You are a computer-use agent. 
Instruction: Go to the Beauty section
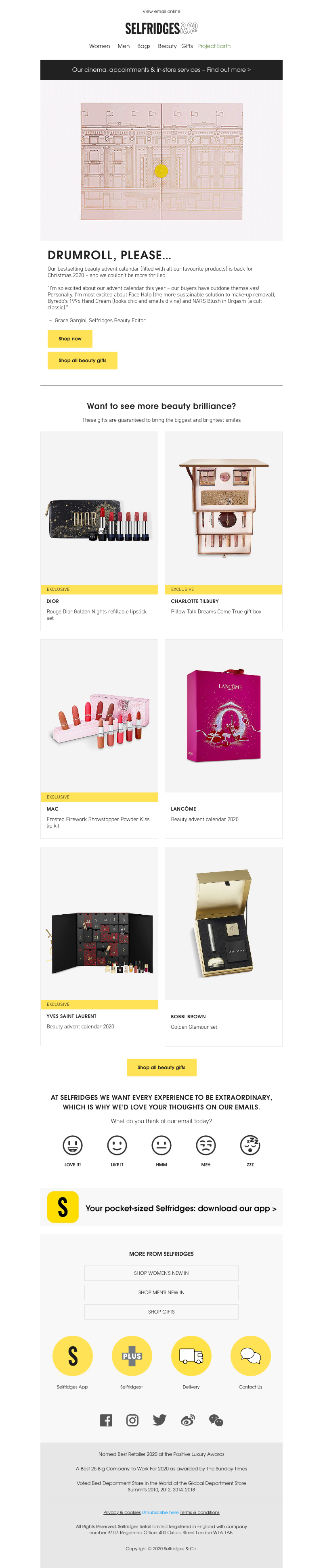(x=167, y=46)
